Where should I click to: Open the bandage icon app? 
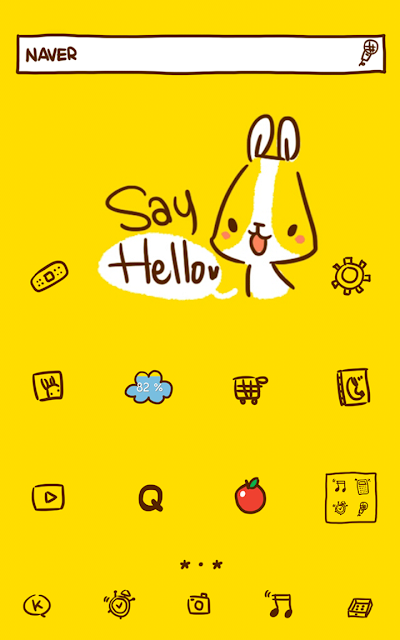49,276
